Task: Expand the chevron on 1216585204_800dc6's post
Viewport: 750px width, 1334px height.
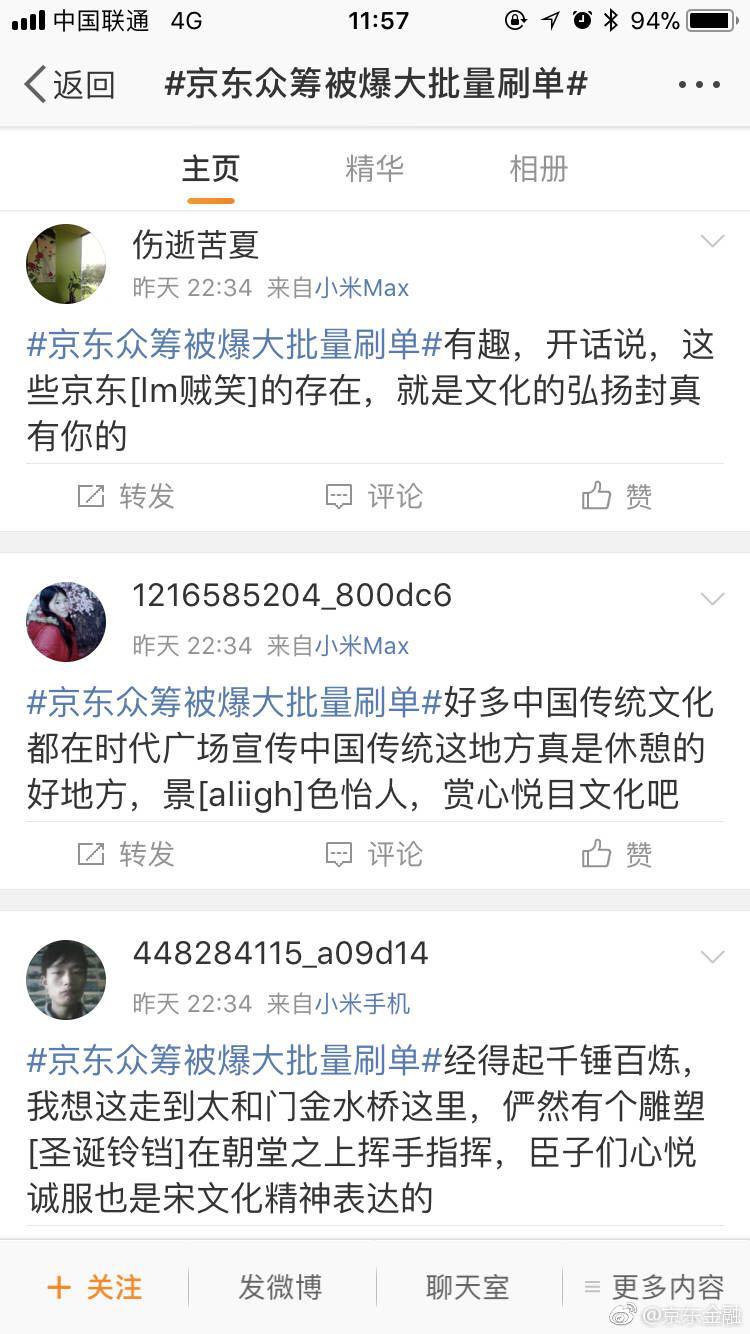Action: click(712, 600)
